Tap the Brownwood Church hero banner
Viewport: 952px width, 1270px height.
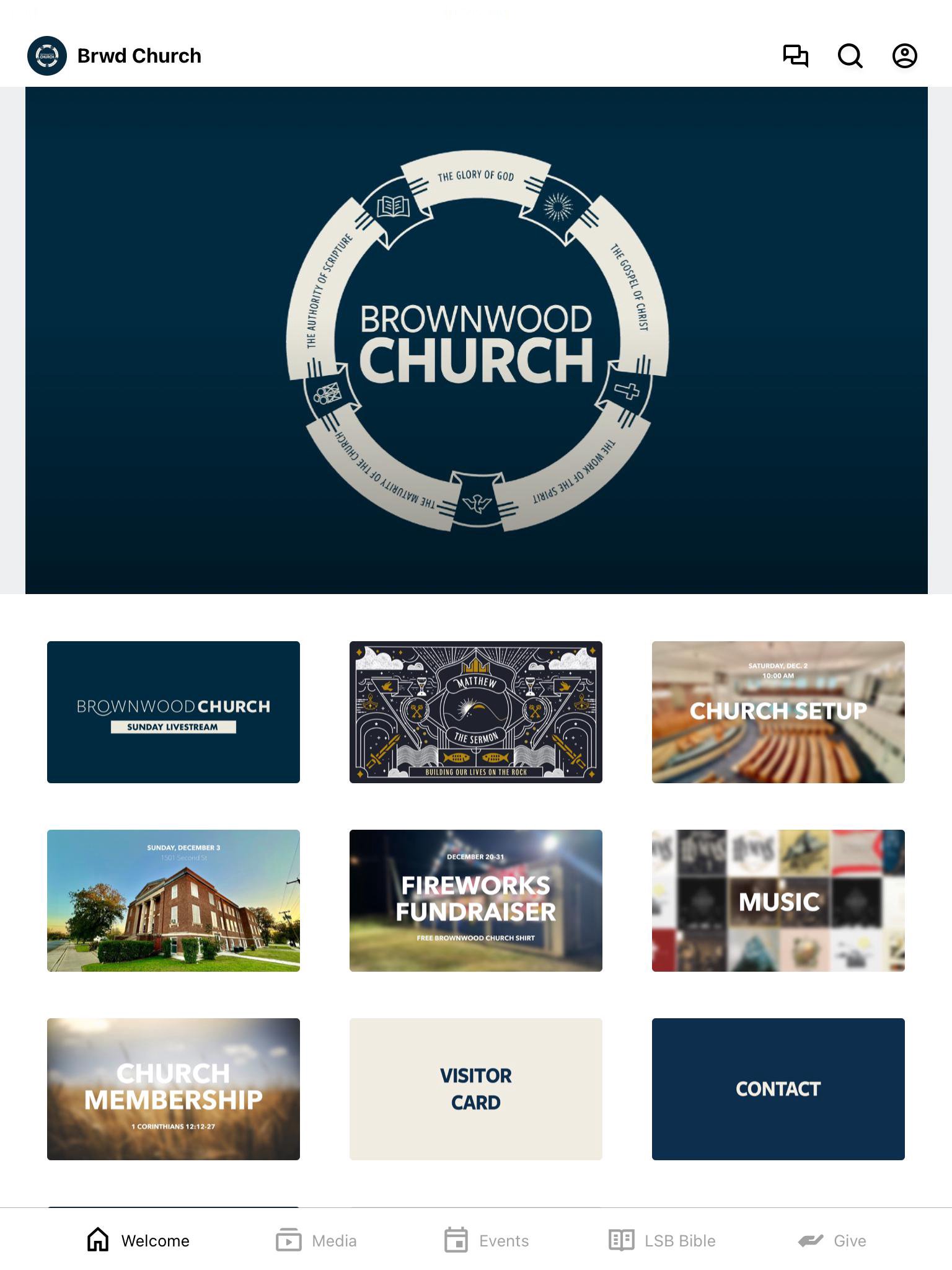(476, 340)
